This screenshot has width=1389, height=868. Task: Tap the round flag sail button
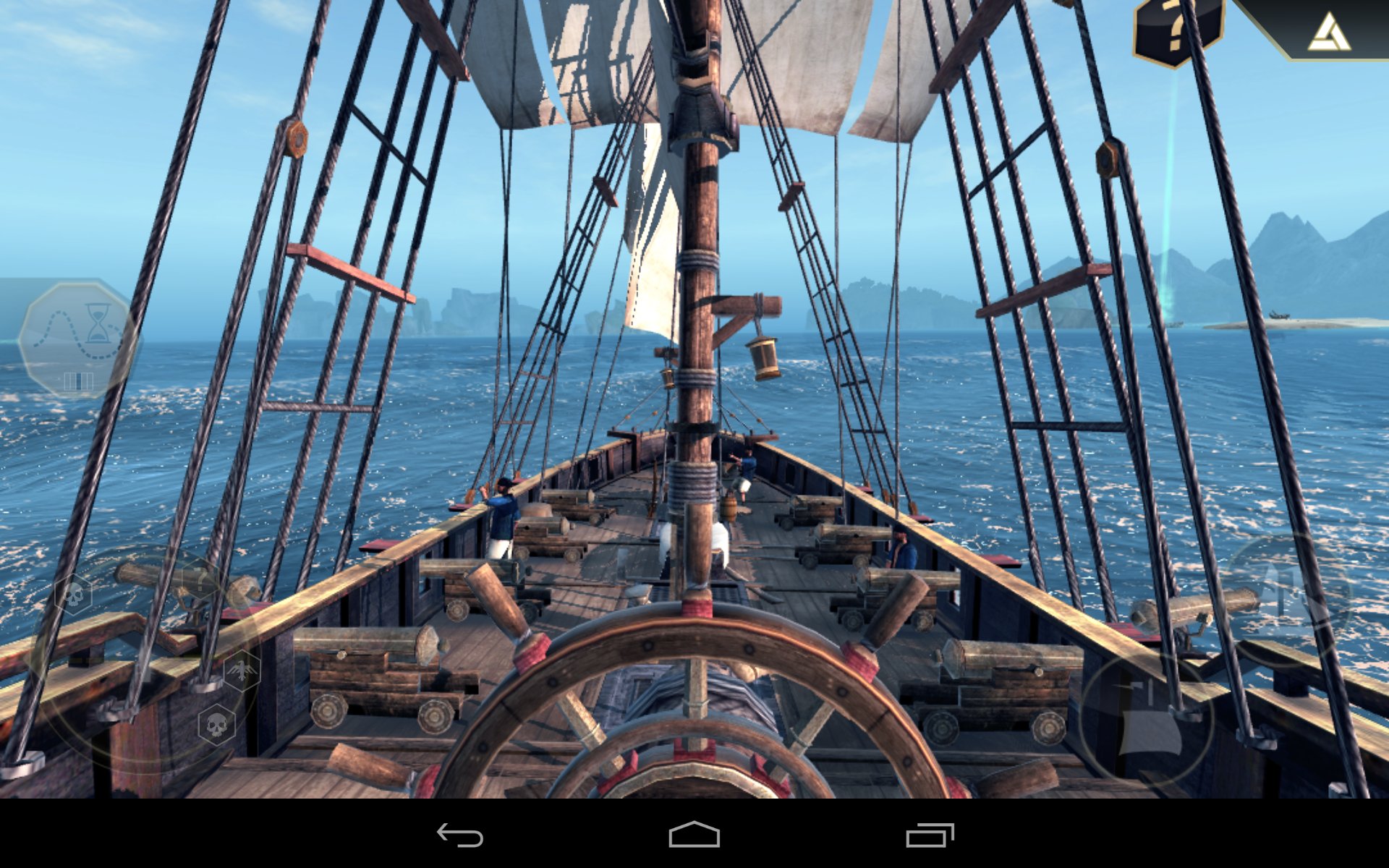[1145, 720]
